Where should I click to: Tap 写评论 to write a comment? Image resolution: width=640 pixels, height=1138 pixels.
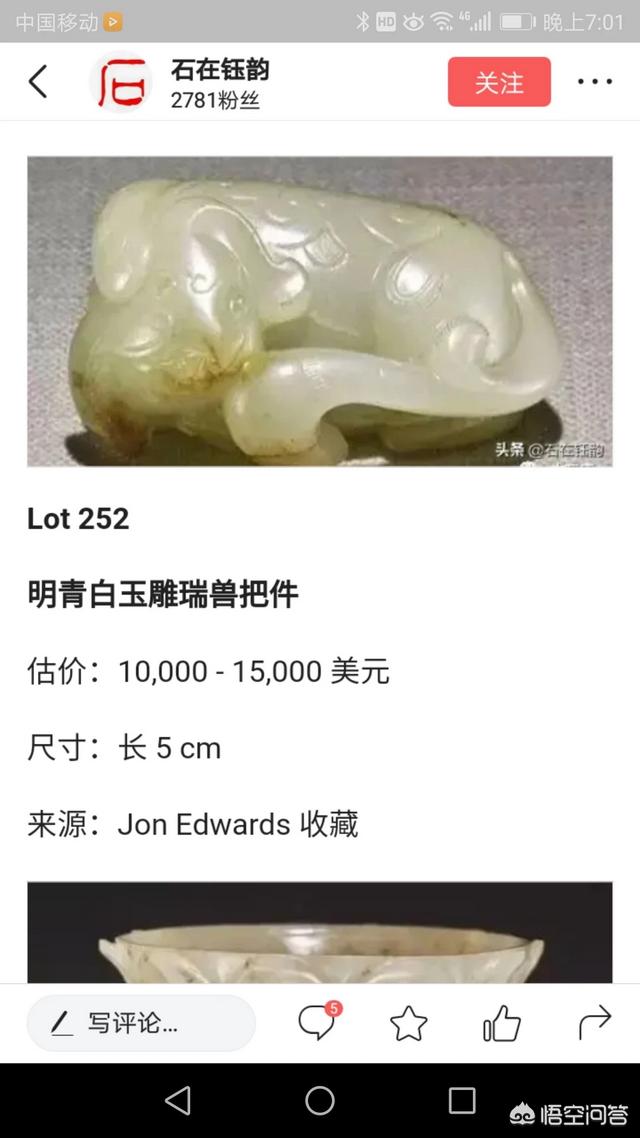[x=141, y=1023]
